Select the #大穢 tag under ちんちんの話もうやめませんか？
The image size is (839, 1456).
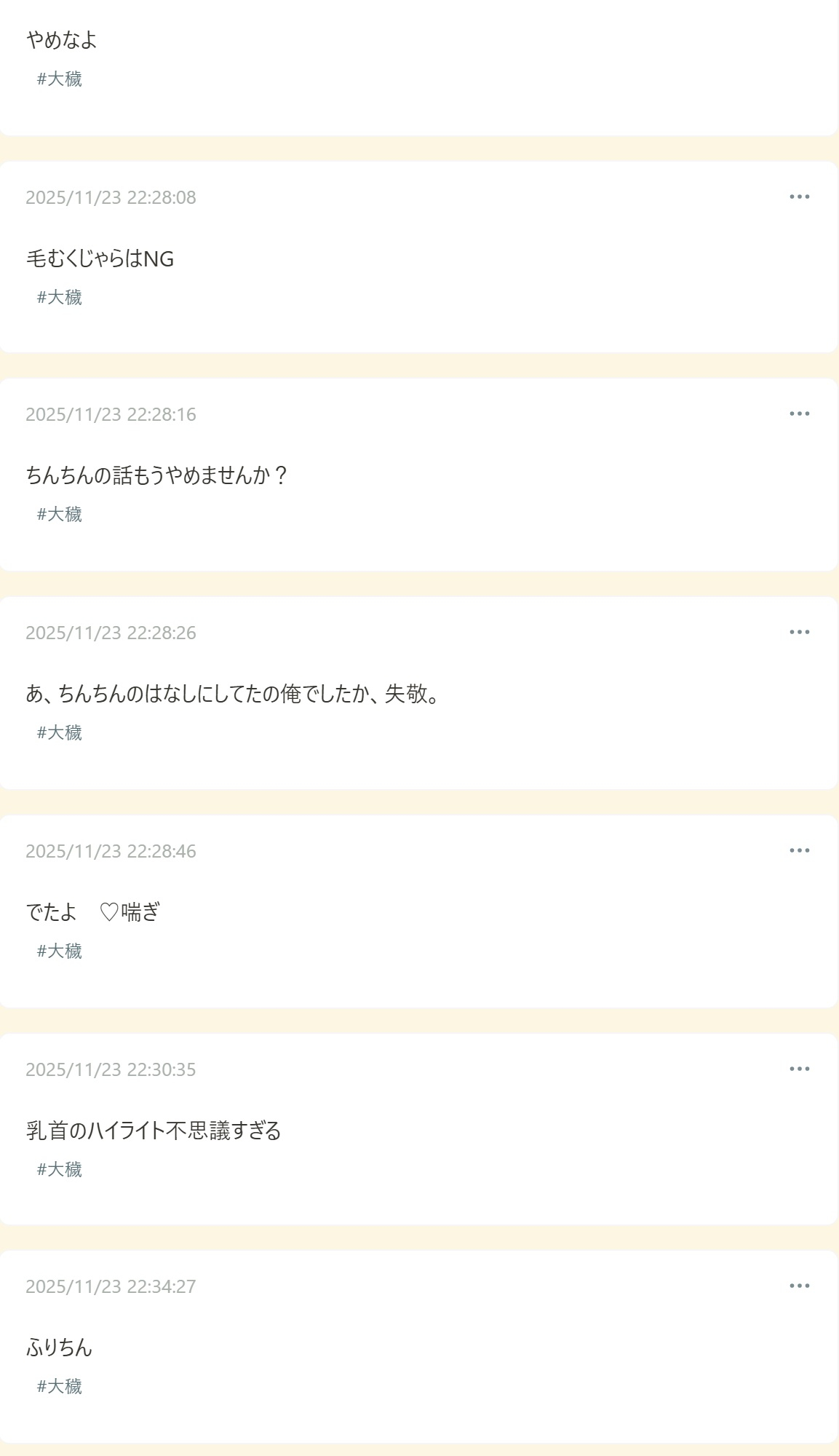coord(60,514)
